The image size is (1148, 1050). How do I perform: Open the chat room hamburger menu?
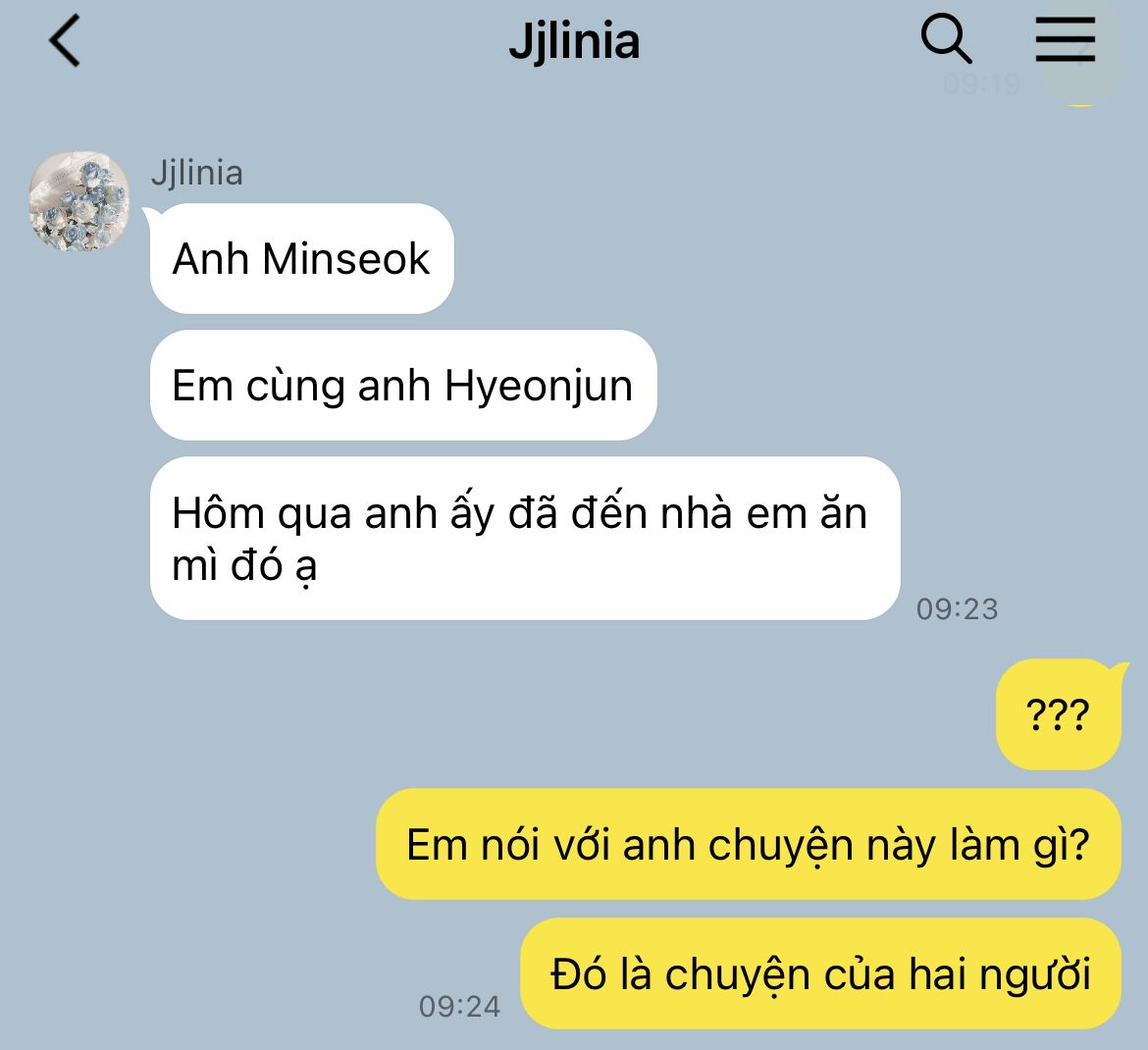point(1066,39)
